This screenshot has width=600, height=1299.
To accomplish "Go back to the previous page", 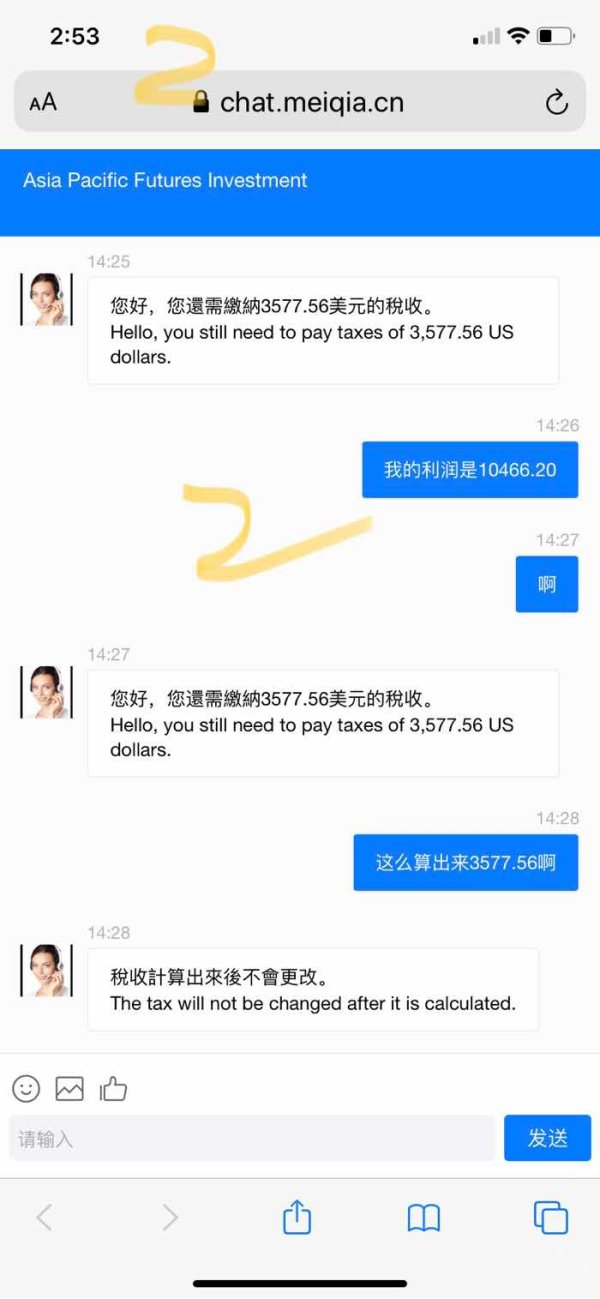I will [x=44, y=1217].
